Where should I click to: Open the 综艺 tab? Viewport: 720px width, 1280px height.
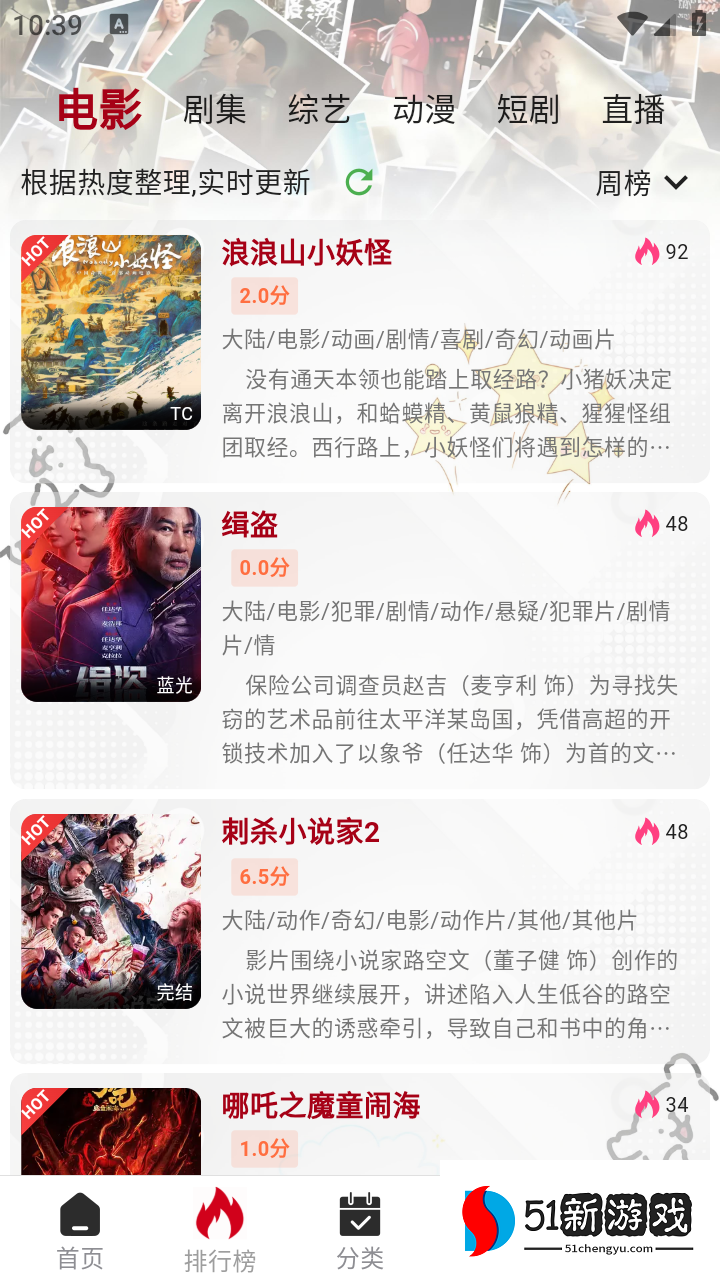(319, 110)
